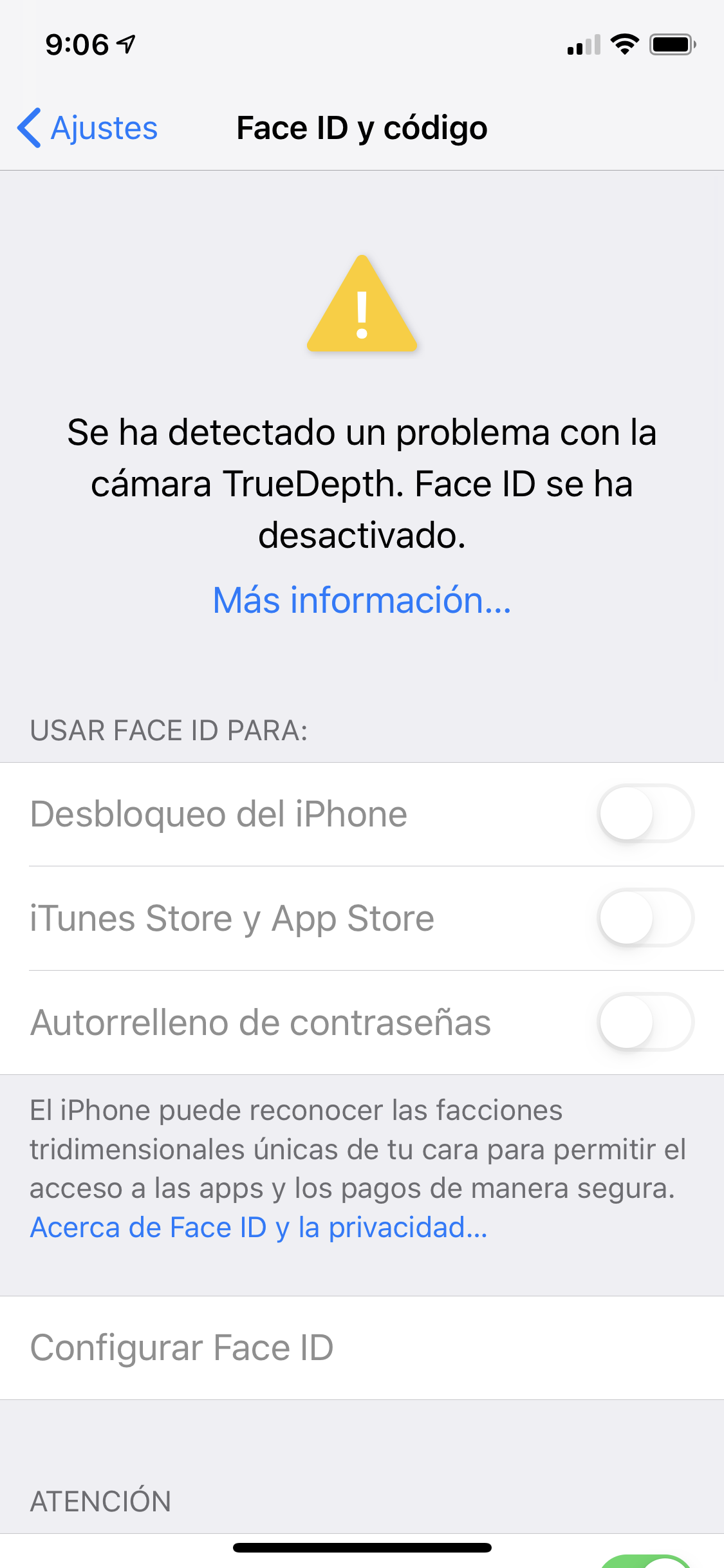The image size is (724, 1568).
Task: Open the Más información link
Action: click(362, 600)
